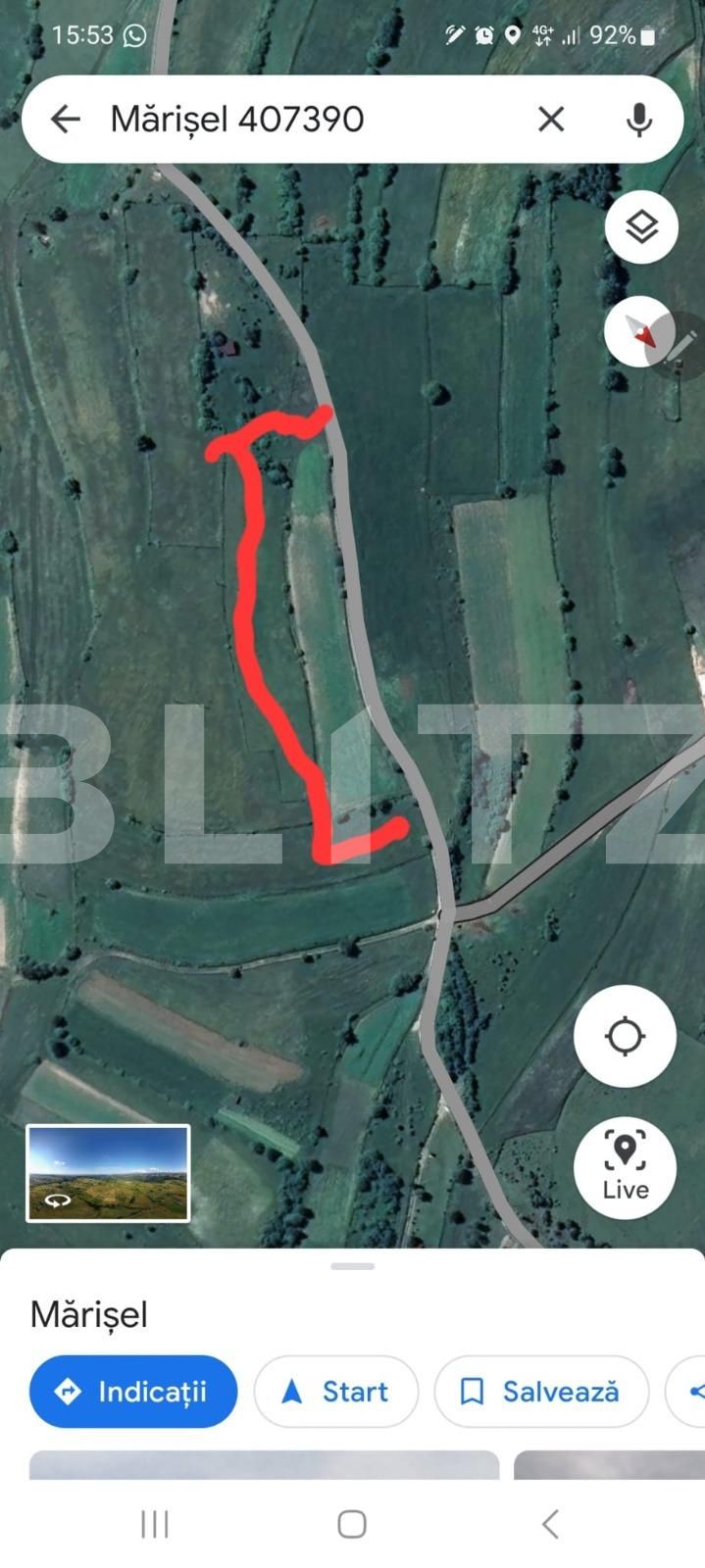
Task: Clear the search text
Action: tap(551, 120)
